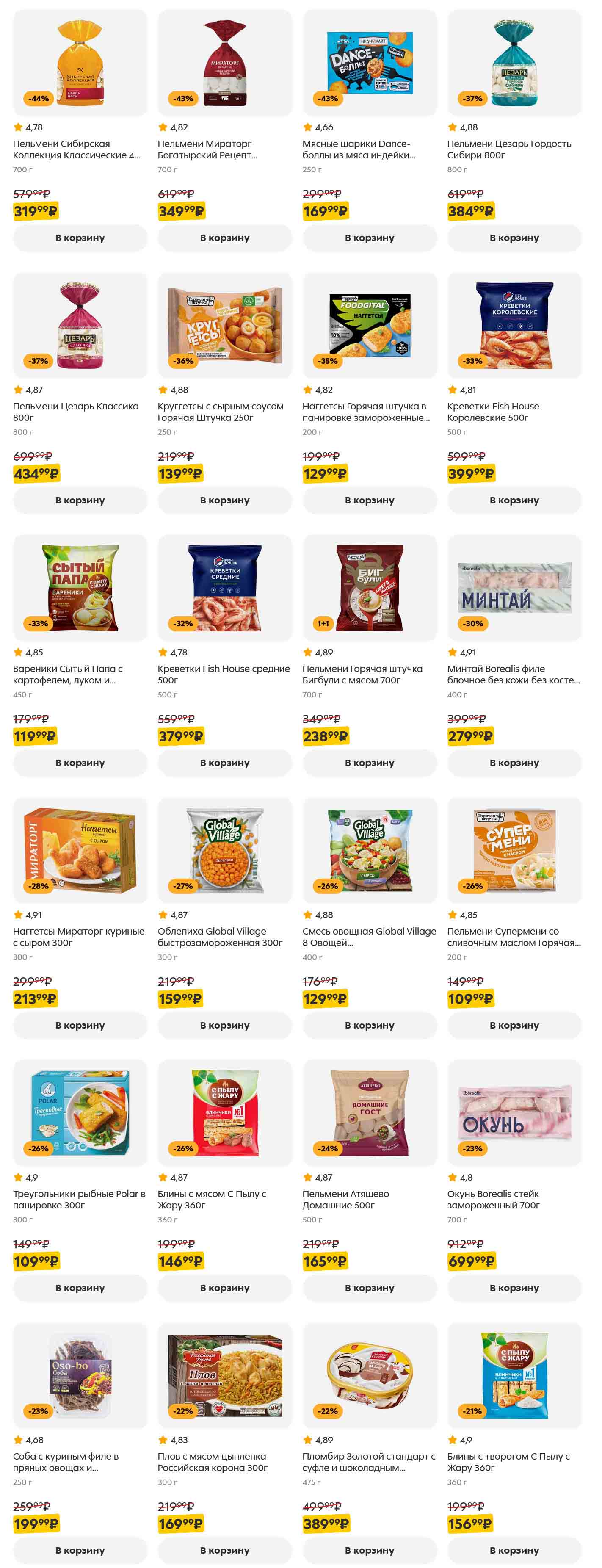
Task: View Круггетсы с сырным соусом product
Action: [x=225, y=326]
